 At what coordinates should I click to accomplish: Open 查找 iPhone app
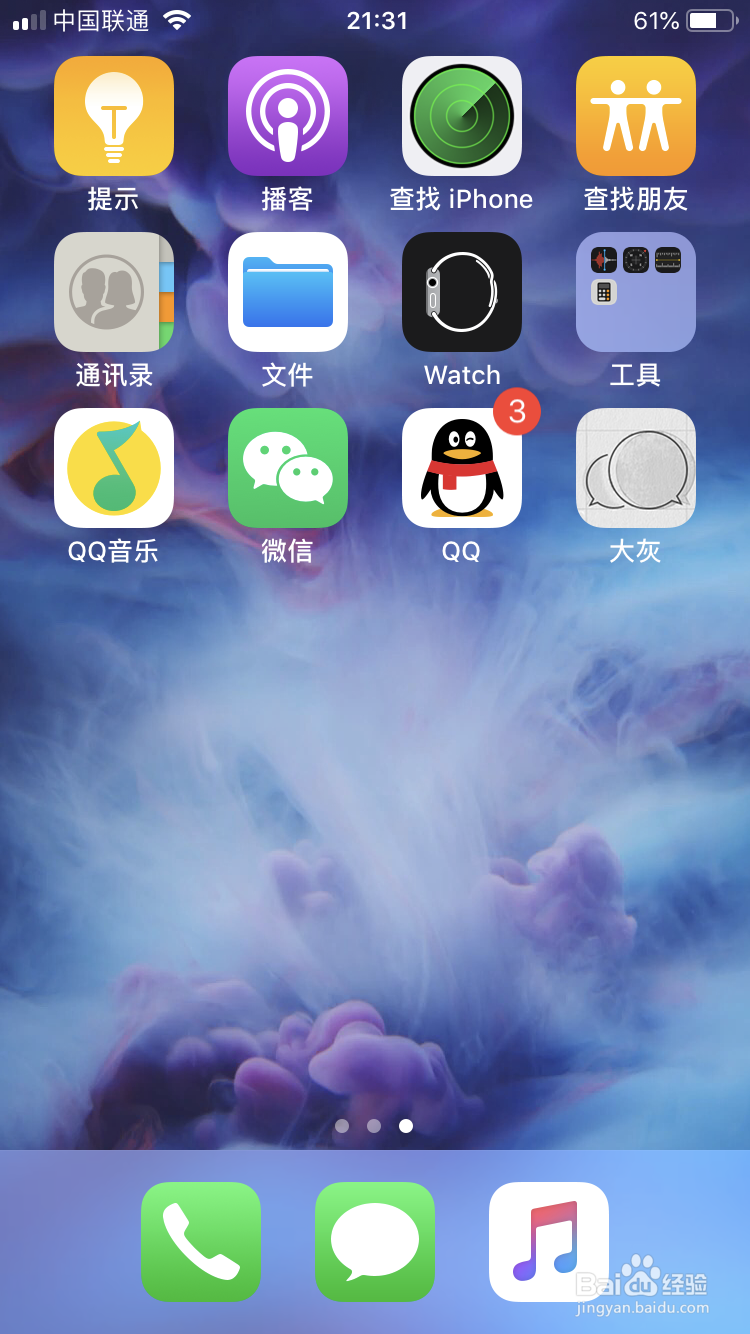(461, 116)
